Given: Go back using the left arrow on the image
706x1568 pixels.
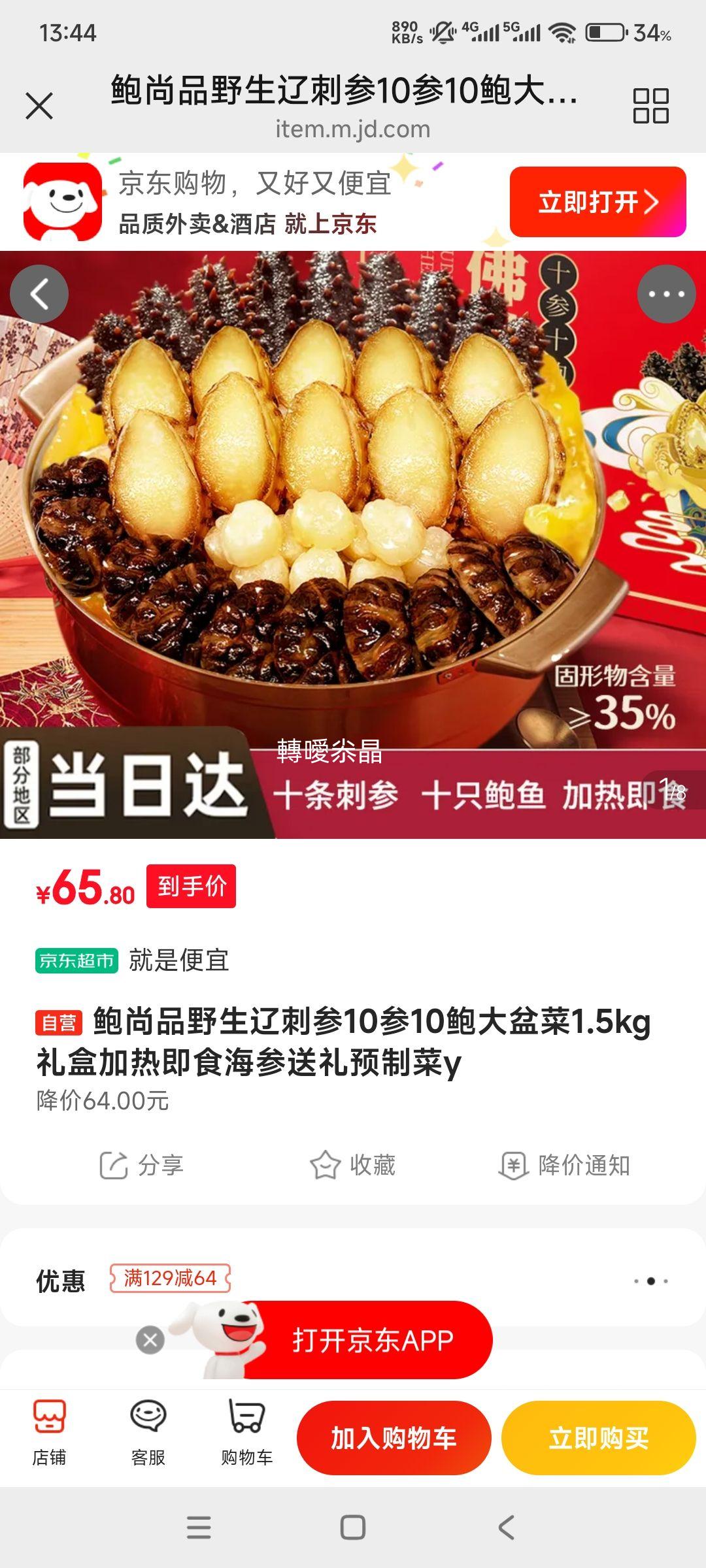Looking at the screenshot, I should 41,292.
